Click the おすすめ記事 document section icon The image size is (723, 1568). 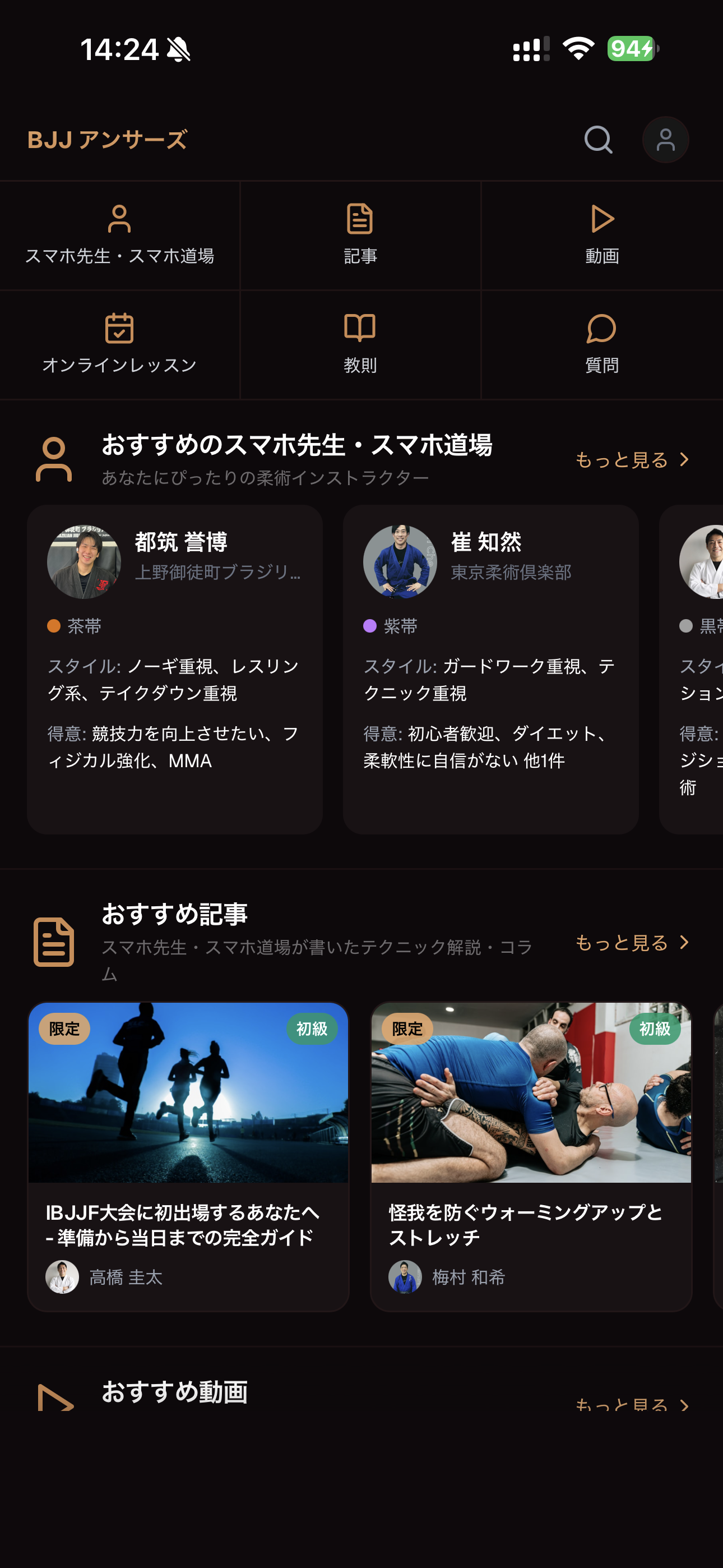pyautogui.click(x=54, y=943)
